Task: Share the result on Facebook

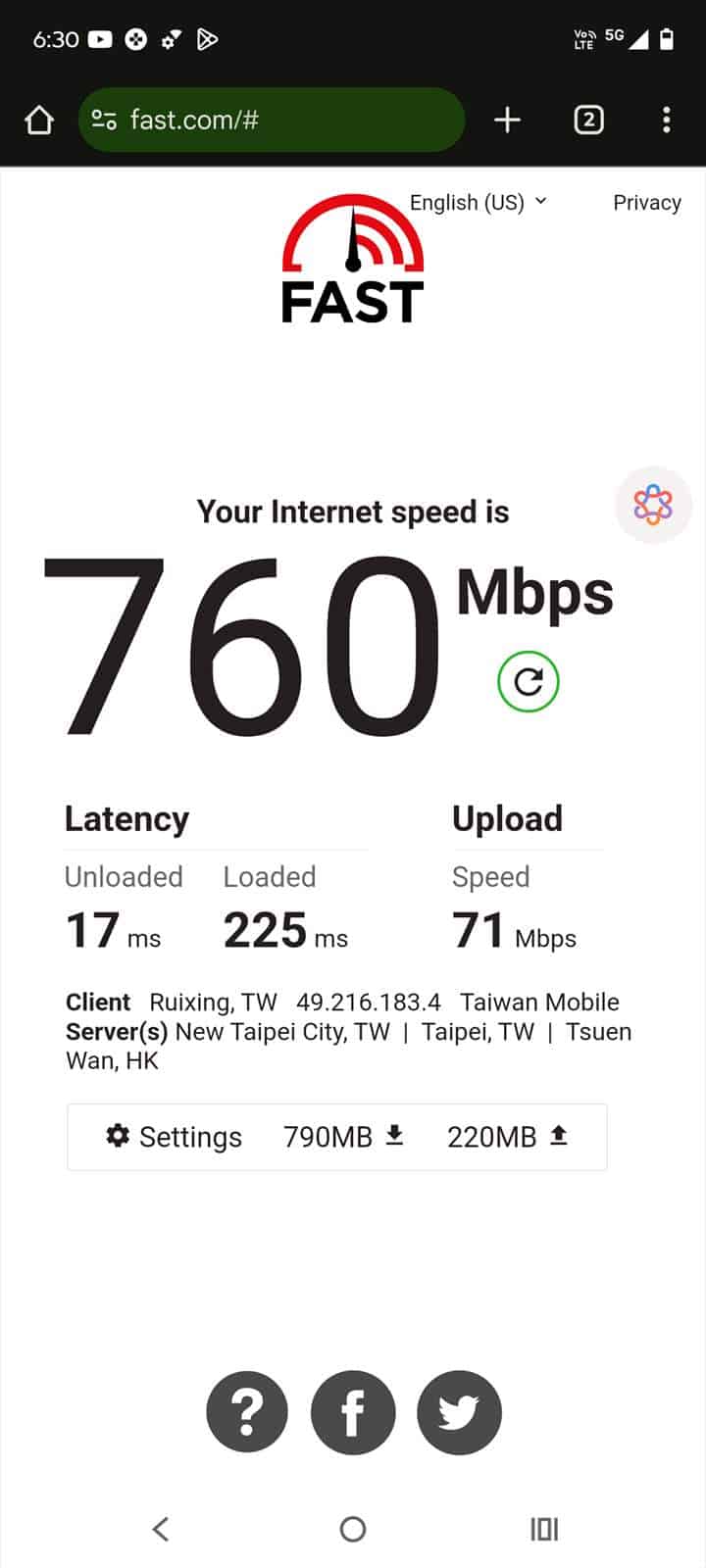Action: [x=353, y=1412]
